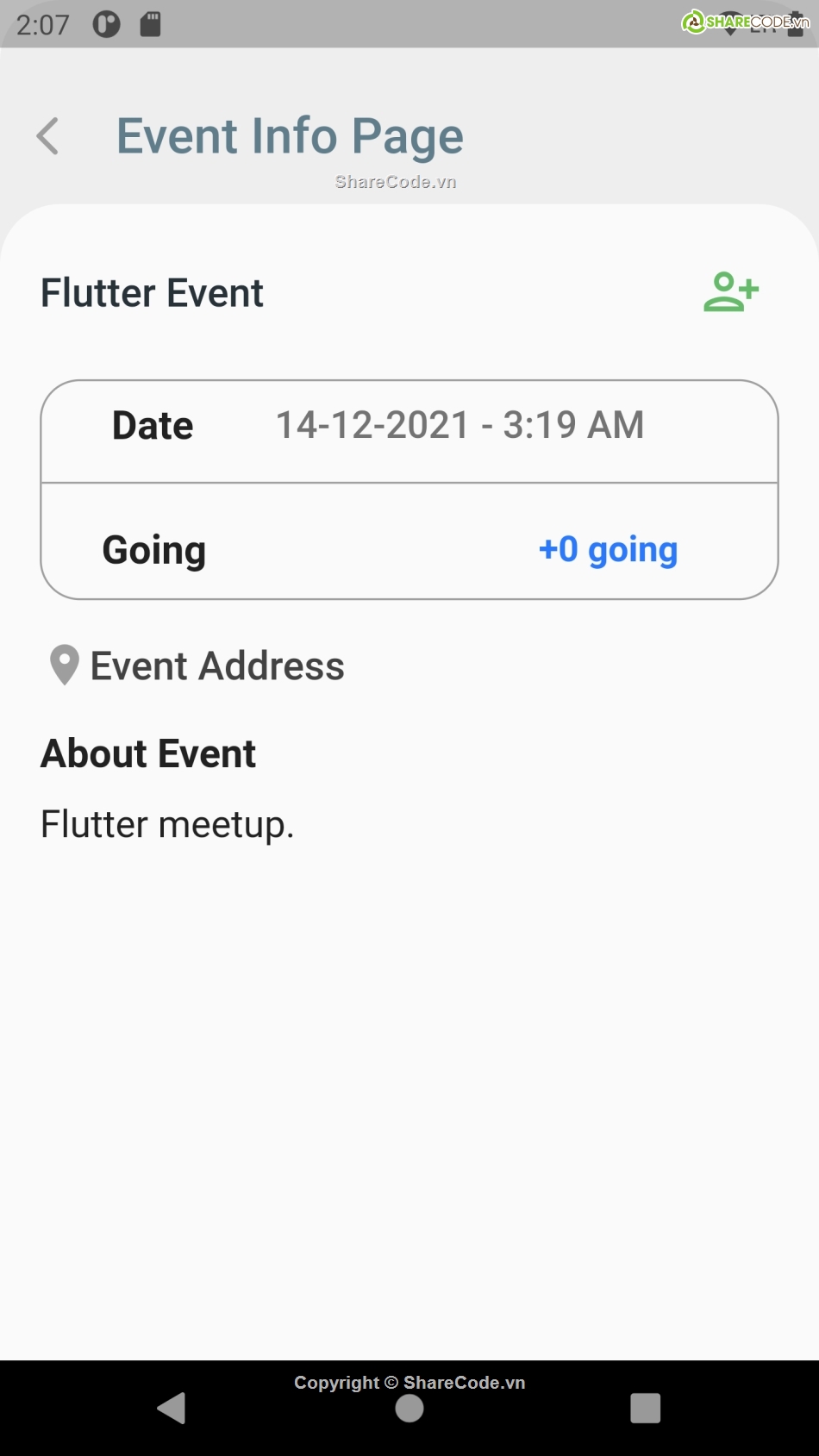Select the Flutter Event title
This screenshot has height=1456, width=819.
tap(152, 292)
